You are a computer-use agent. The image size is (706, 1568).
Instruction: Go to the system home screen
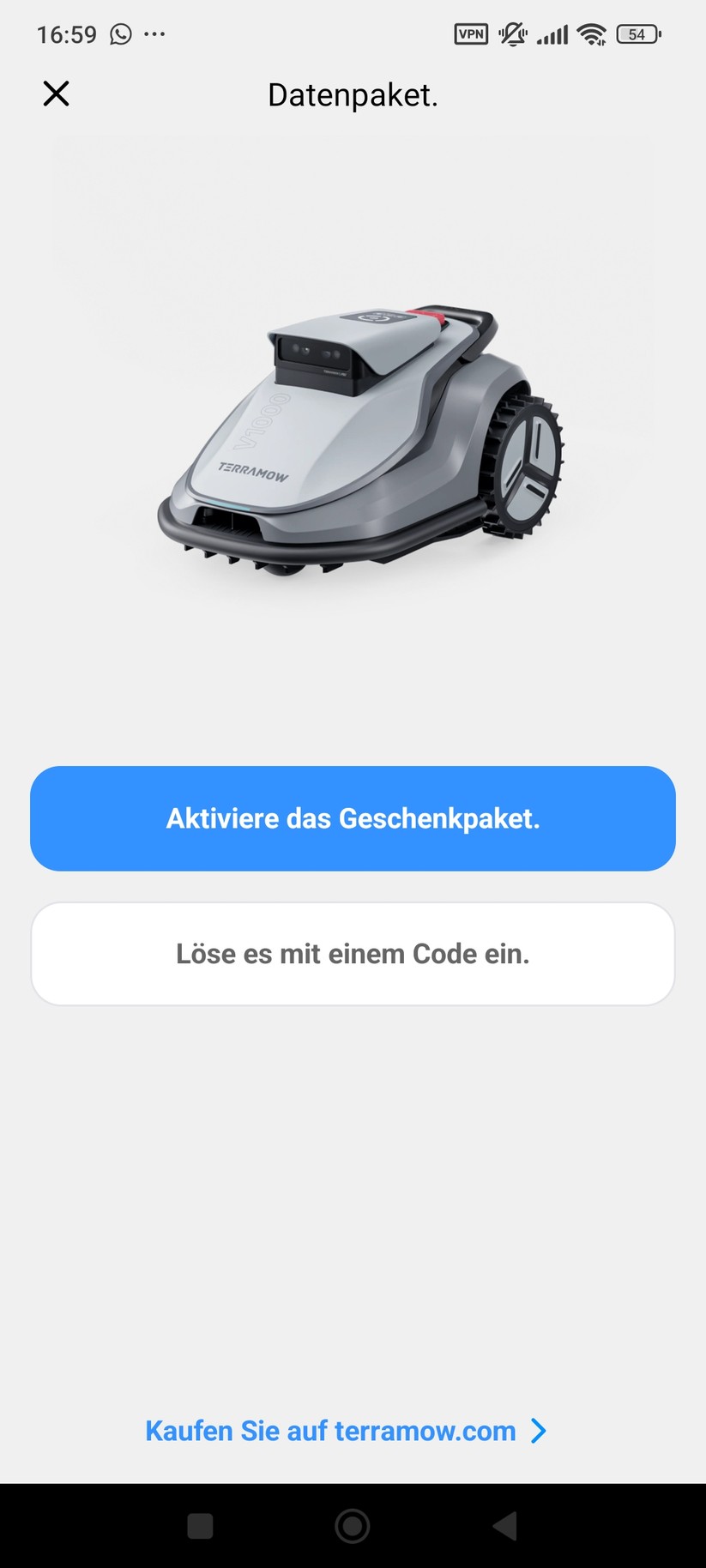point(353,1526)
